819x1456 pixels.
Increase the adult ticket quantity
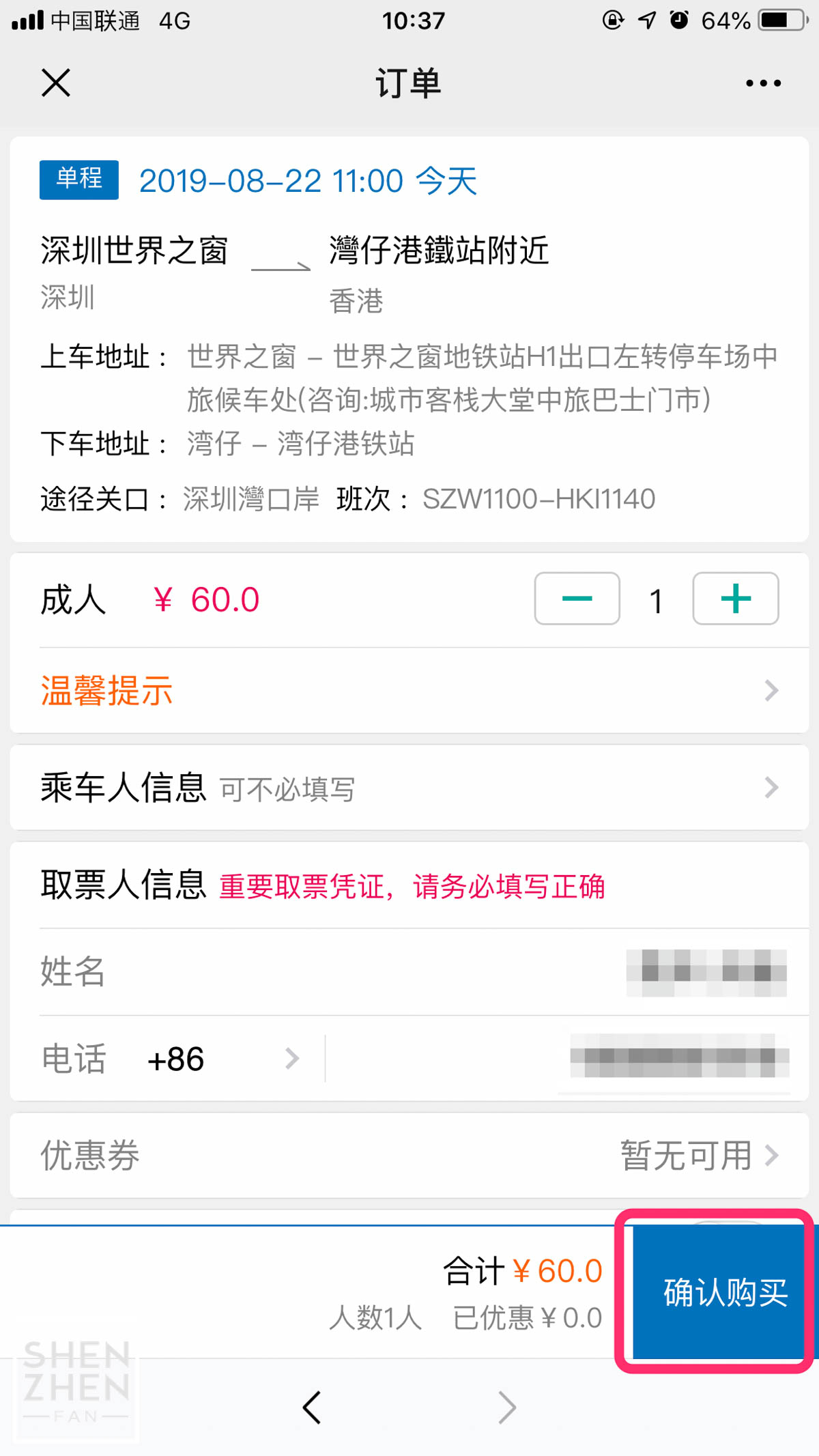point(735,599)
